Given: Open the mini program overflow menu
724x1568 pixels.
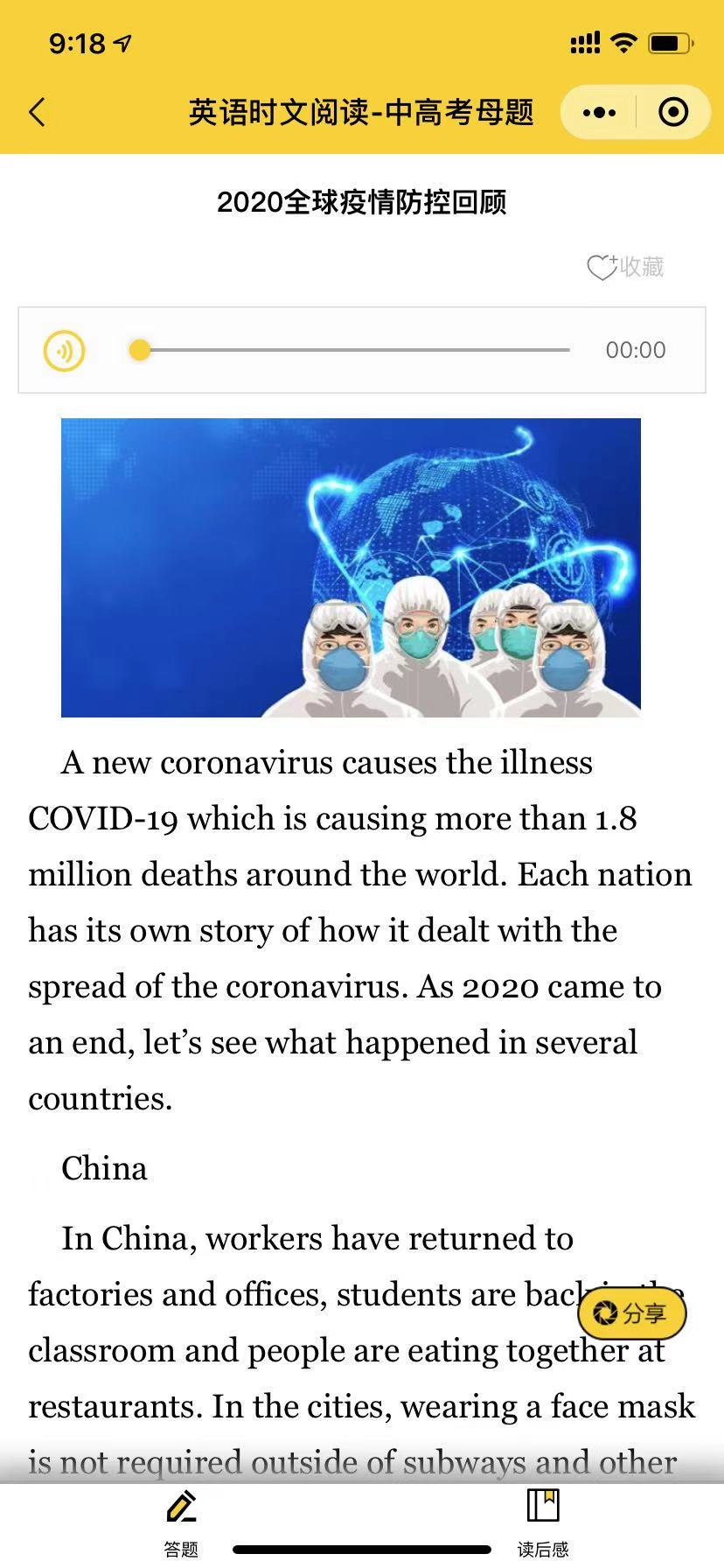Looking at the screenshot, I should coord(599,112).
